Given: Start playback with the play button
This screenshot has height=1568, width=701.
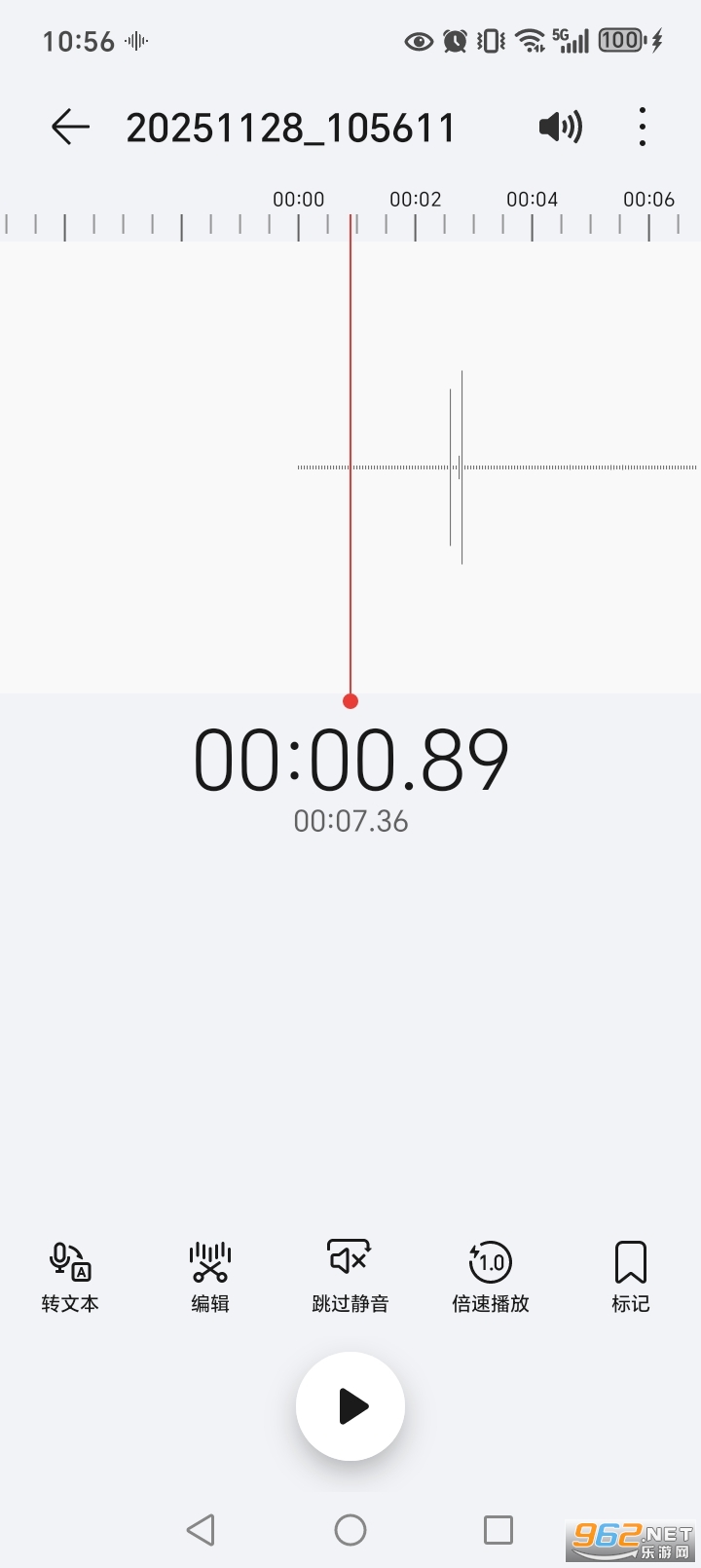Looking at the screenshot, I should click(x=350, y=1405).
